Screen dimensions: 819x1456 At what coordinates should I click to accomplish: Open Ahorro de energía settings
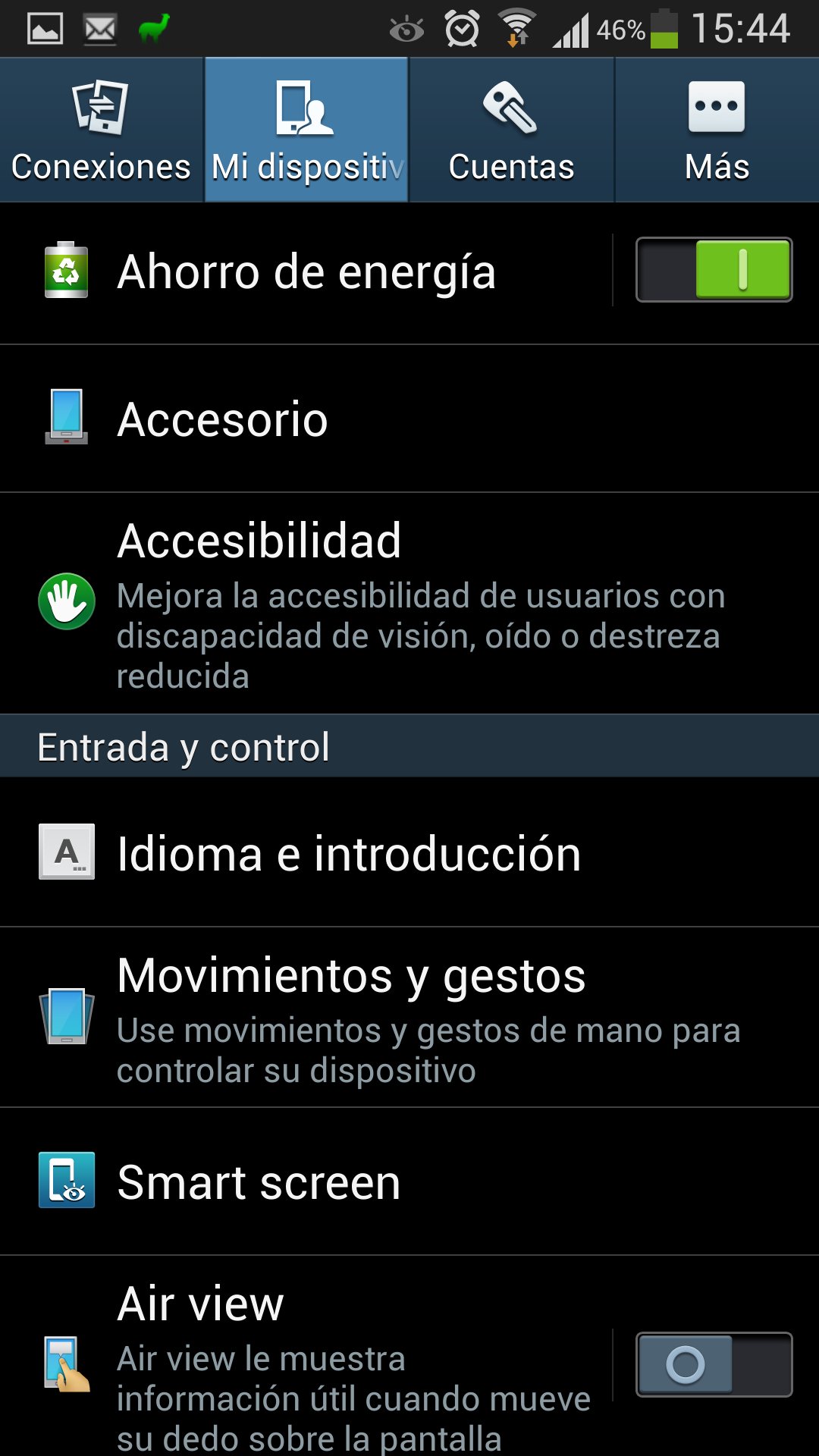point(306,272)
